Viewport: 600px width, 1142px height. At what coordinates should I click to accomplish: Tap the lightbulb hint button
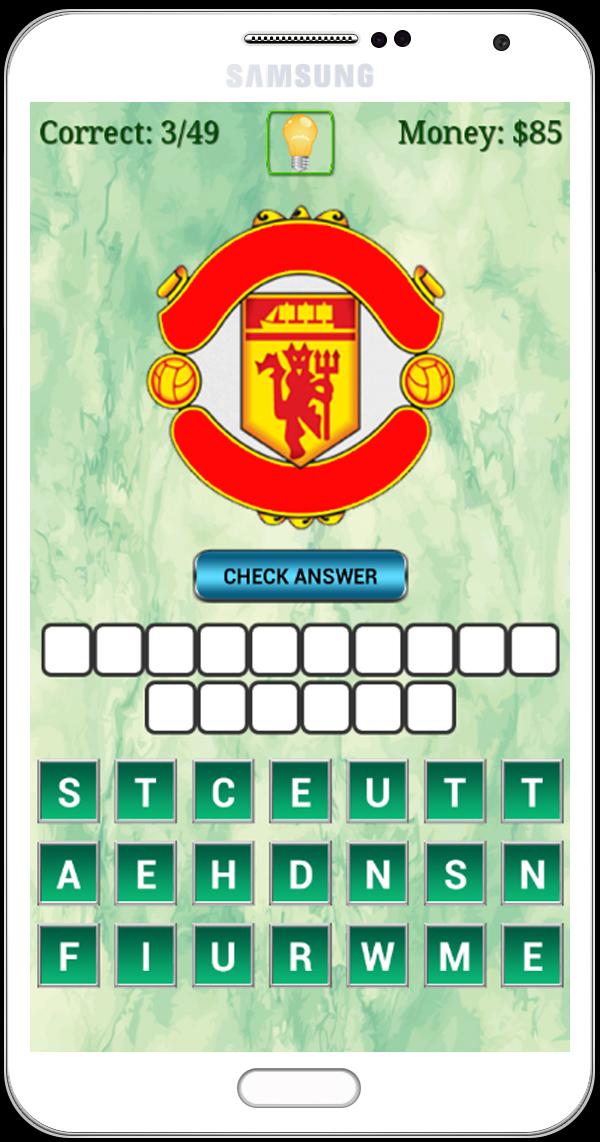300,142
